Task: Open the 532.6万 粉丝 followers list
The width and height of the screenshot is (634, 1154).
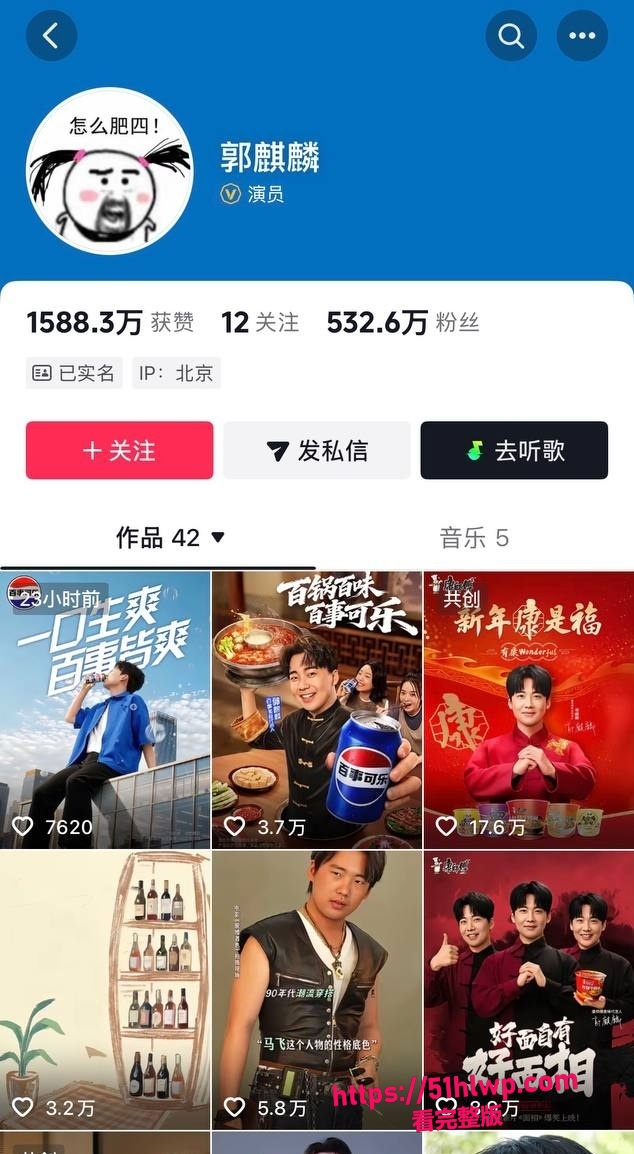Action: (x=403, y=322)
